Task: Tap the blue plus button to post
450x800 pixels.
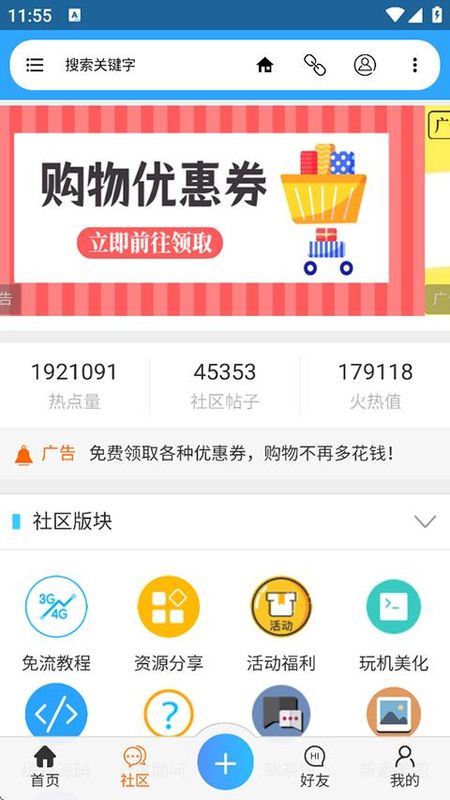Action: (x=225, y=762)
